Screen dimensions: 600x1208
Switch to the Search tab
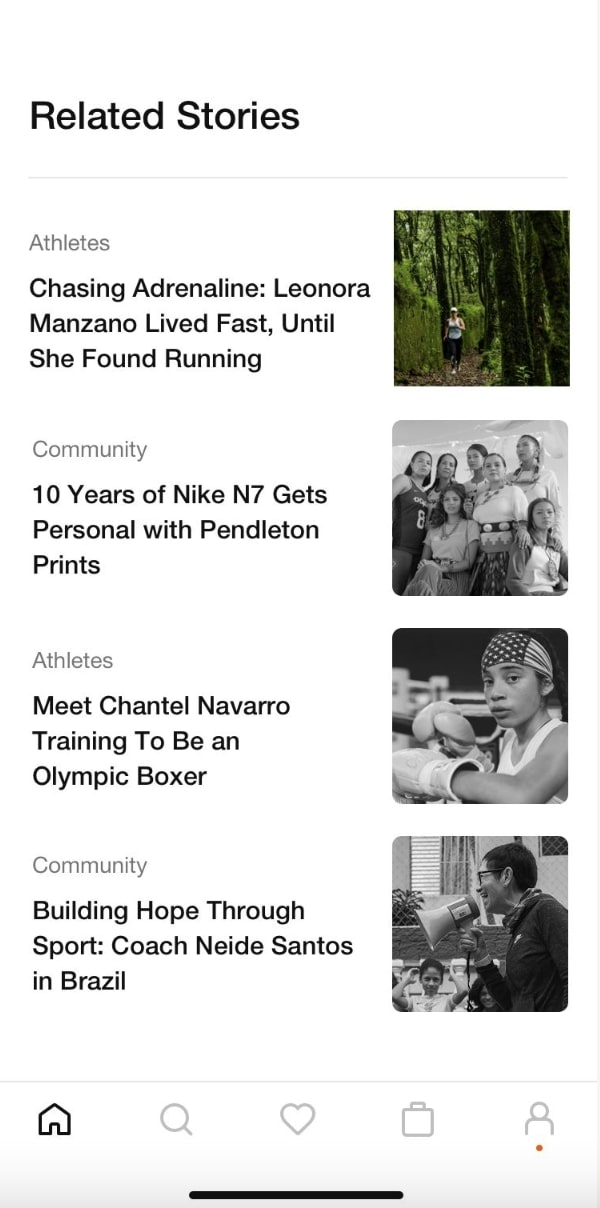(176, 1119)
